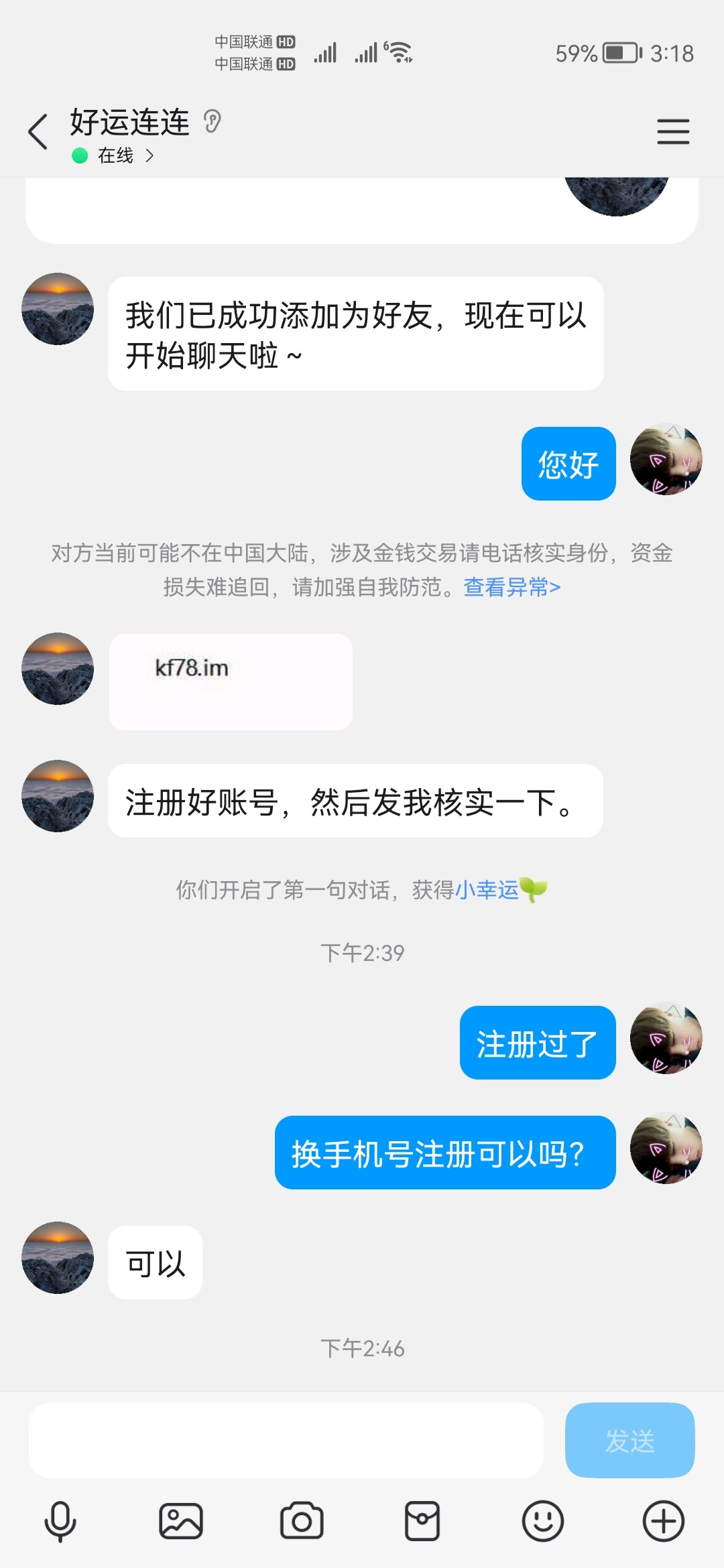Launch the camera to take a photo
The image size is (724, 1568).
click(x=302, y=1521)
